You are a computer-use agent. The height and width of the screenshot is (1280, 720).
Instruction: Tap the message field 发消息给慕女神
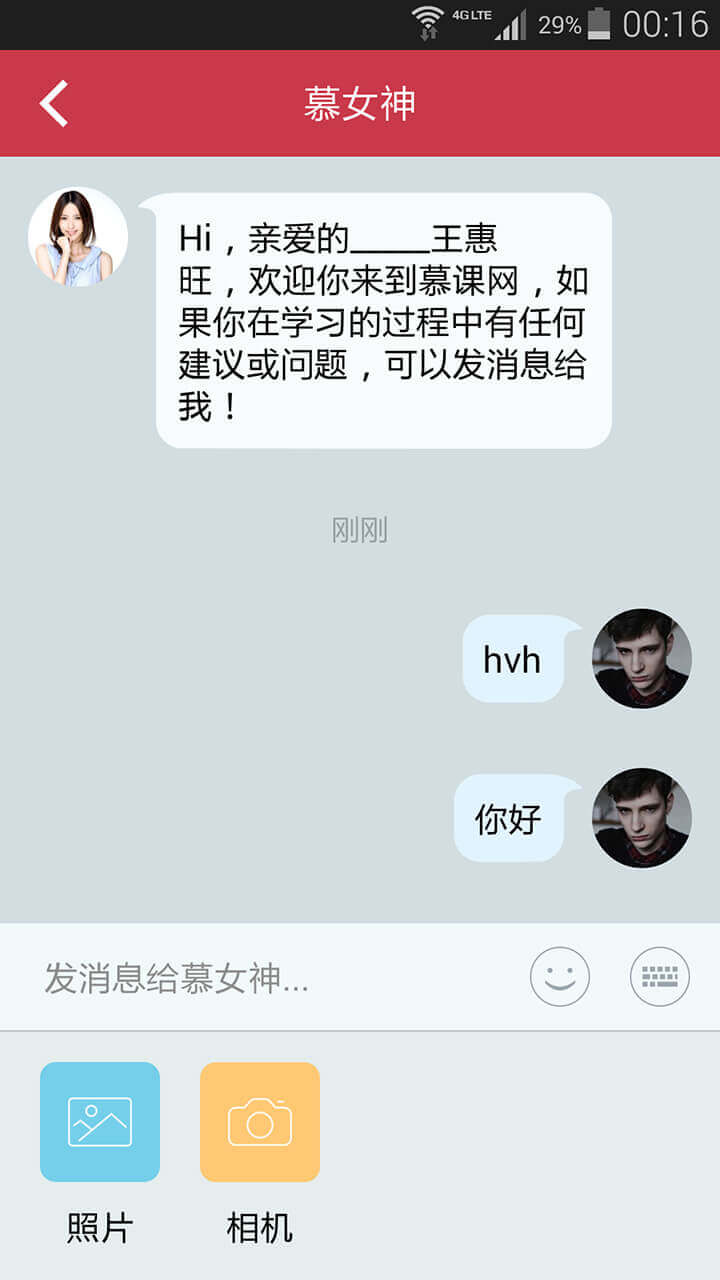click(x=270, y=978)
